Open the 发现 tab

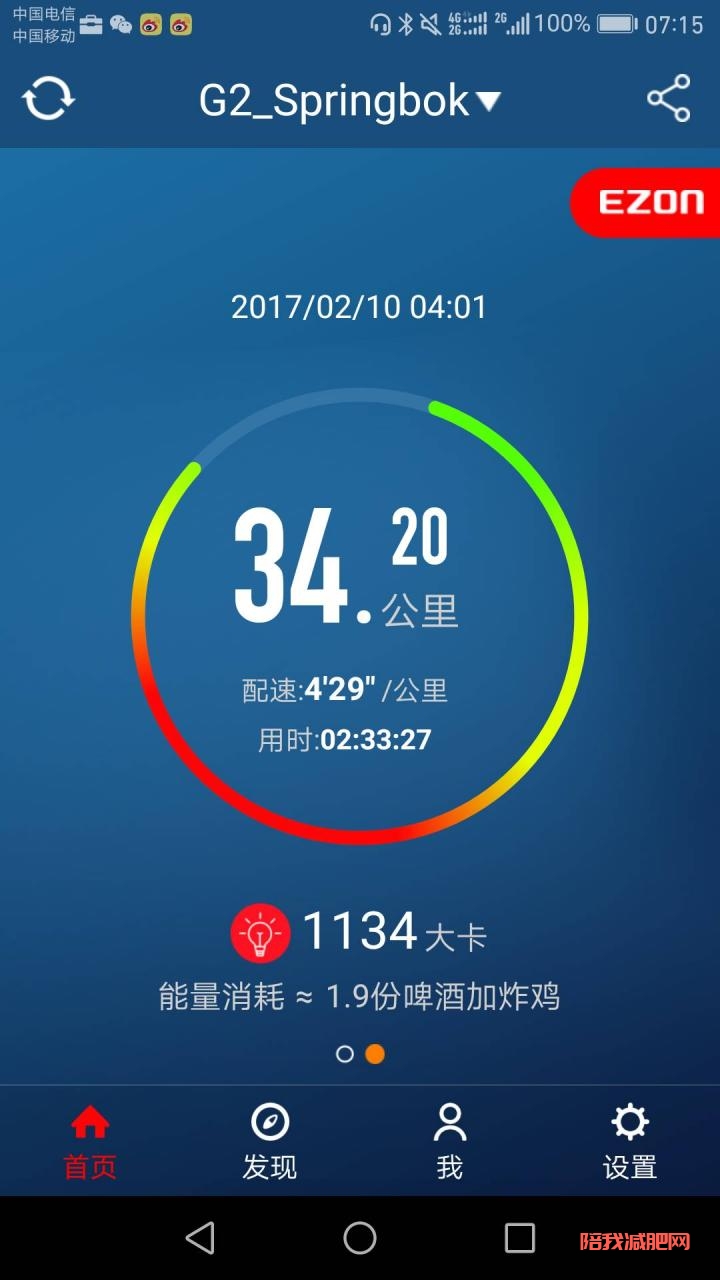click(x=270, y=1143)
